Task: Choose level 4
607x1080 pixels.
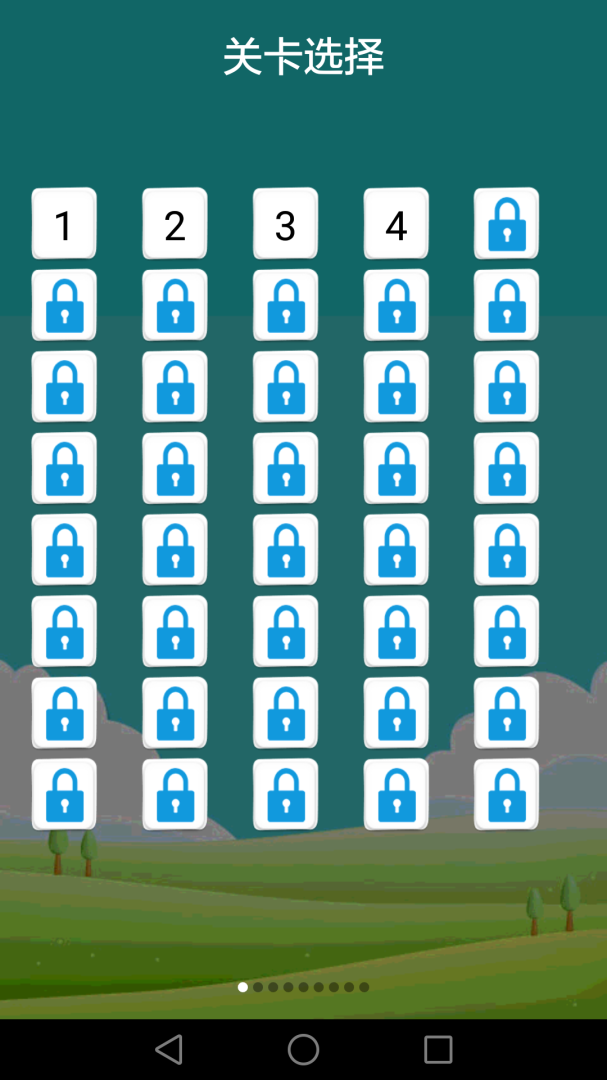Action: [396, 224]
